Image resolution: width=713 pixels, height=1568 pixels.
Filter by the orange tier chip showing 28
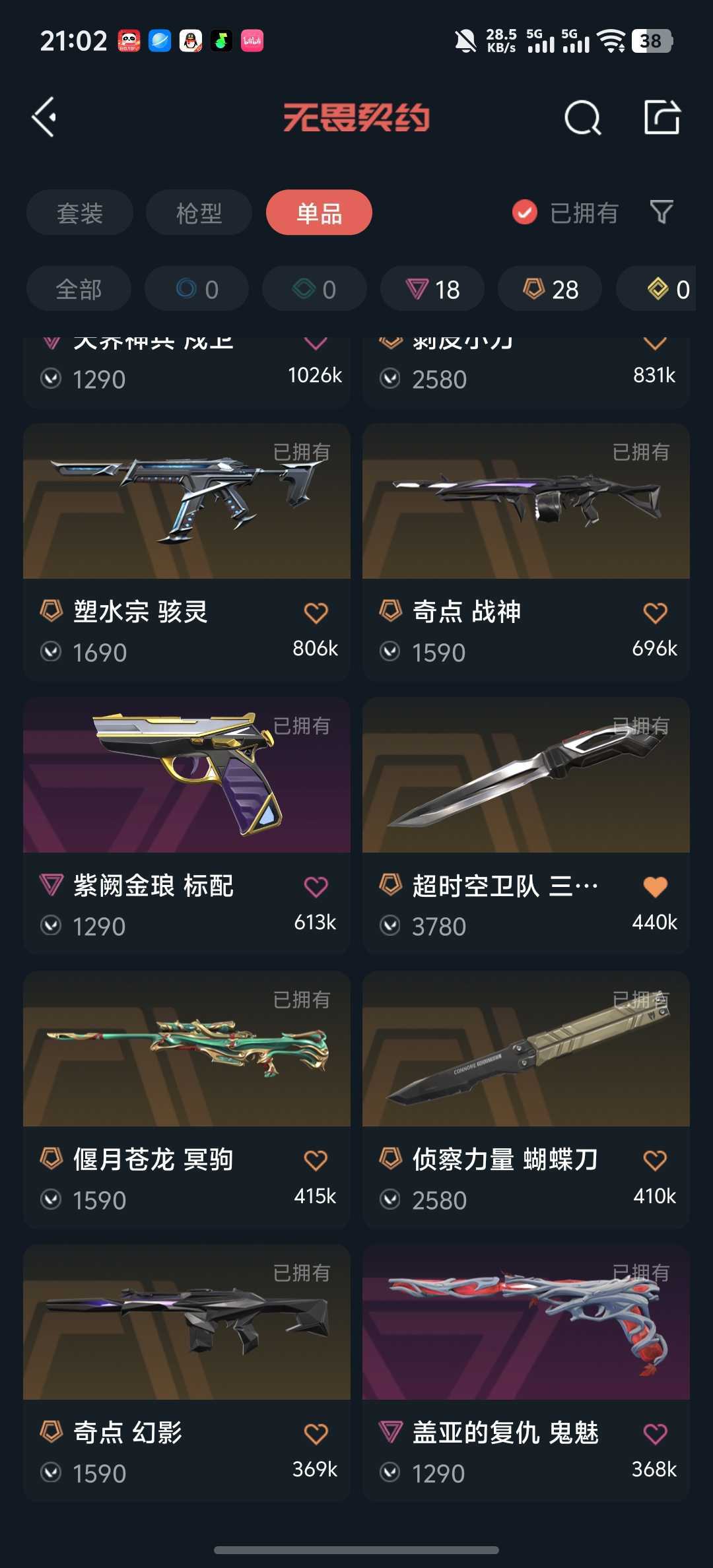click(x=550, y=289)
